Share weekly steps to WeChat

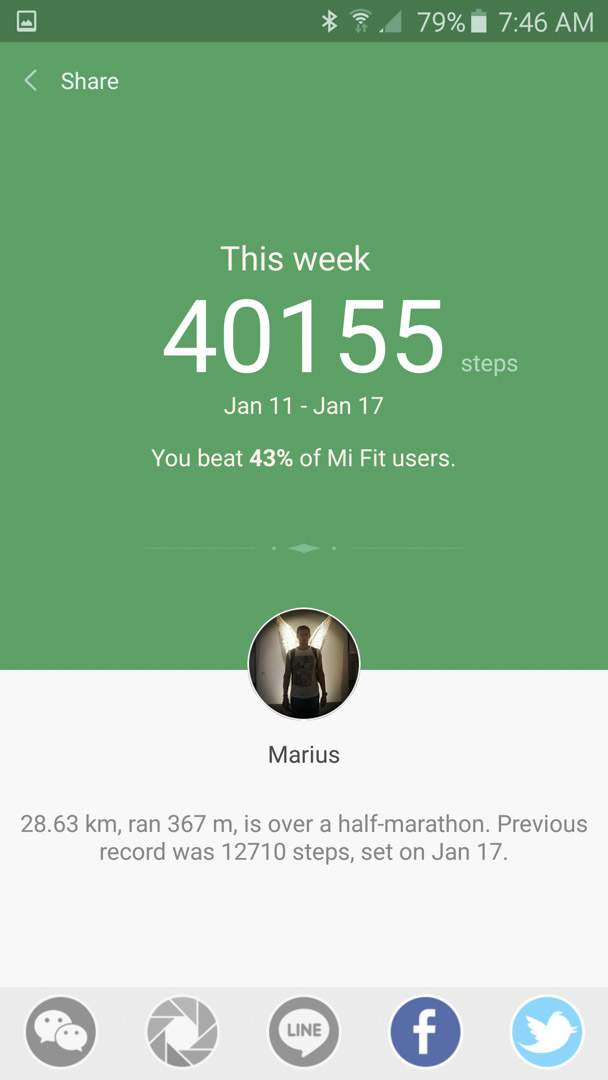[61, 1032]
